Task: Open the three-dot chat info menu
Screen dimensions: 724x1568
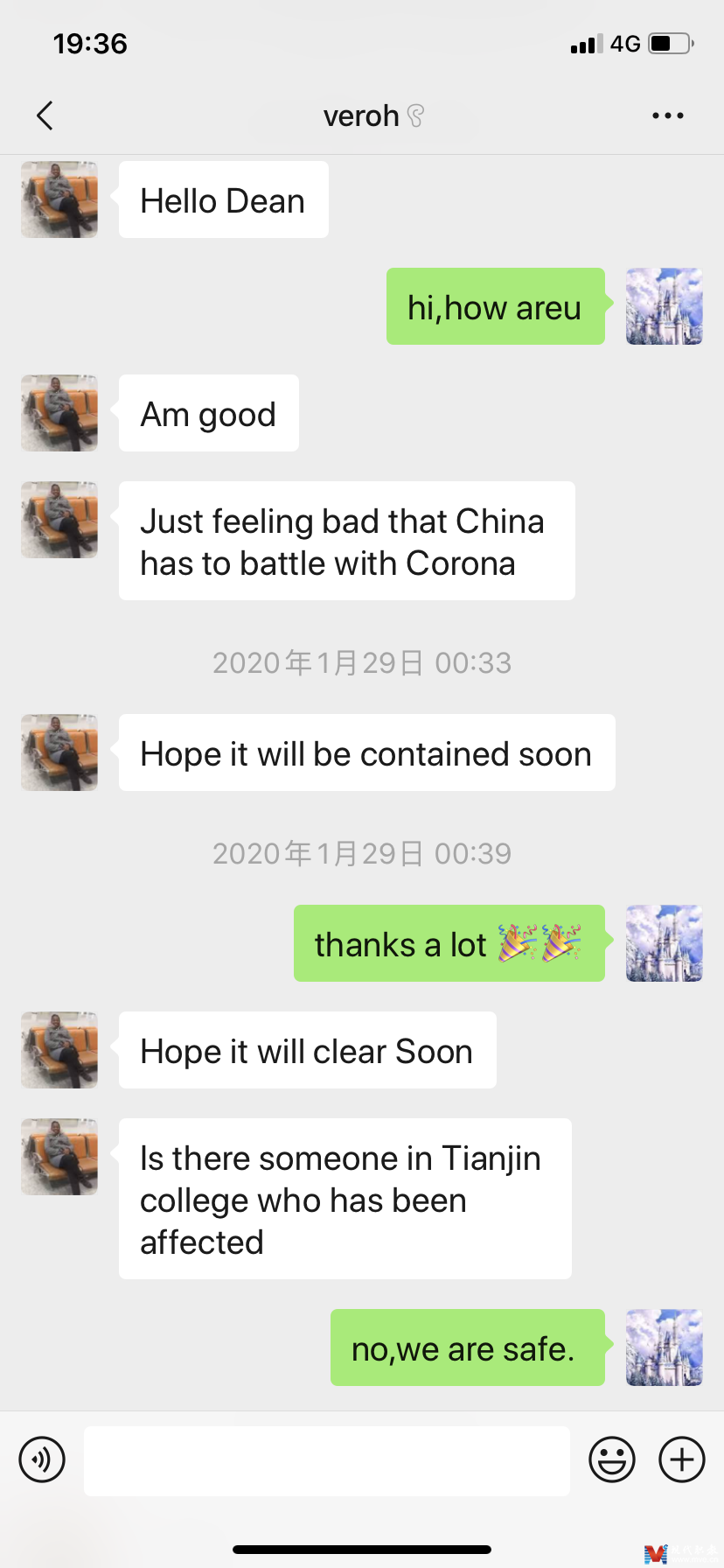Action: pos(667,115)
